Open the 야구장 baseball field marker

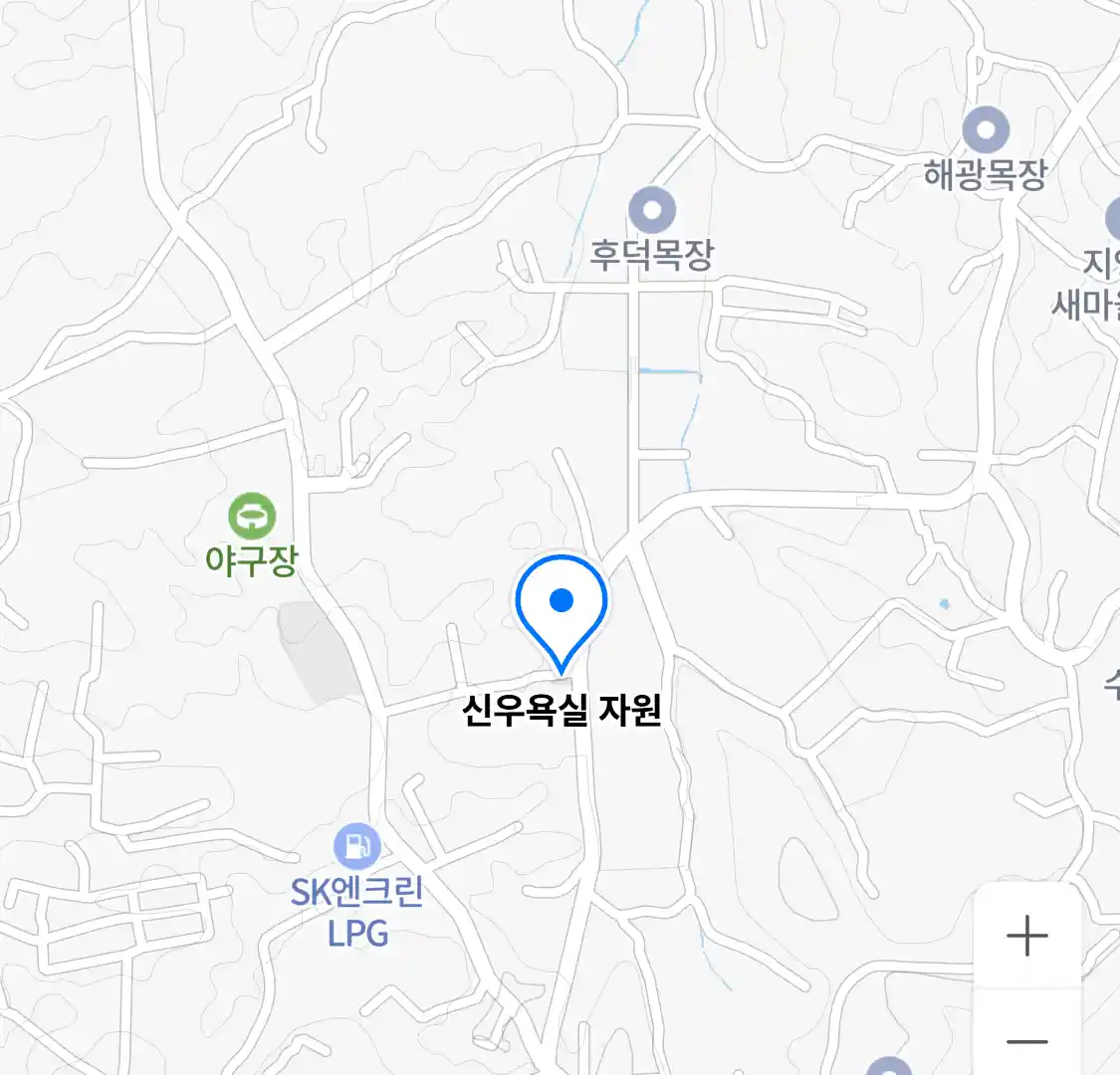[252, 517]
